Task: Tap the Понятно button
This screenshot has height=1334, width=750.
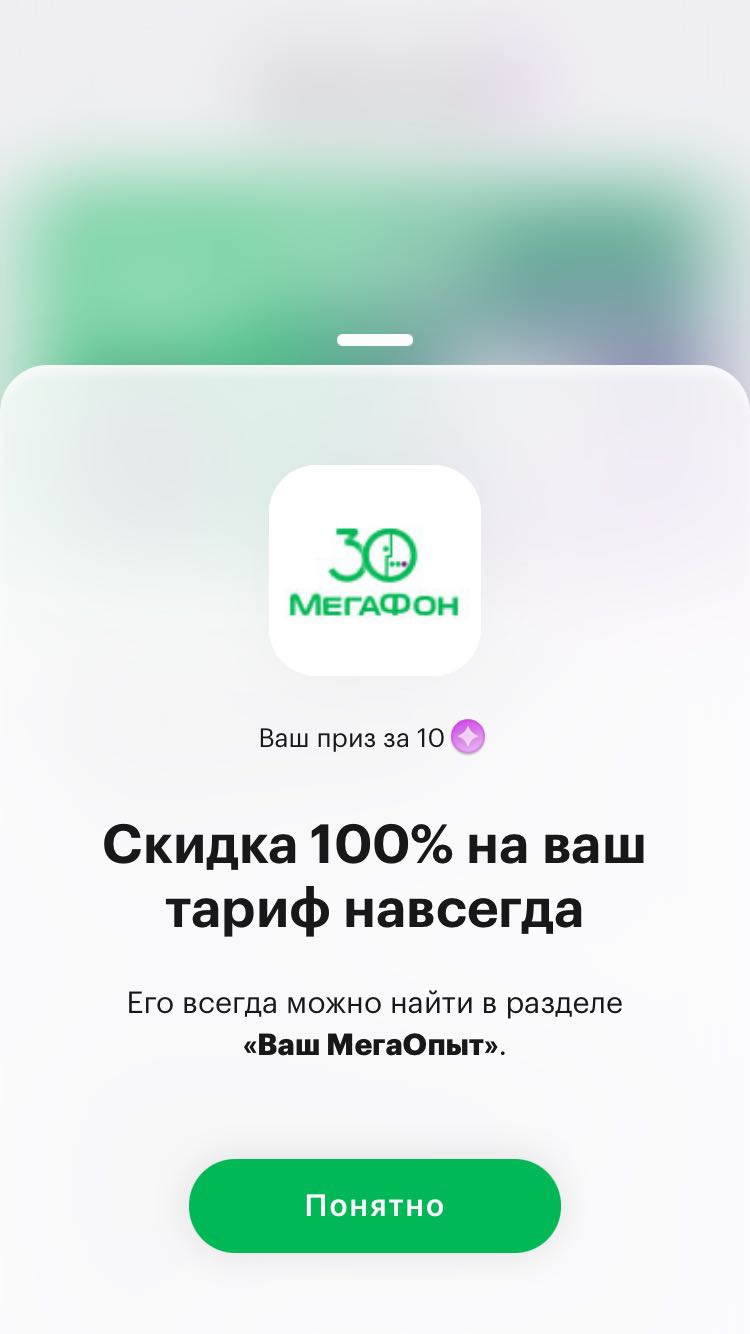Action: 374,1205
